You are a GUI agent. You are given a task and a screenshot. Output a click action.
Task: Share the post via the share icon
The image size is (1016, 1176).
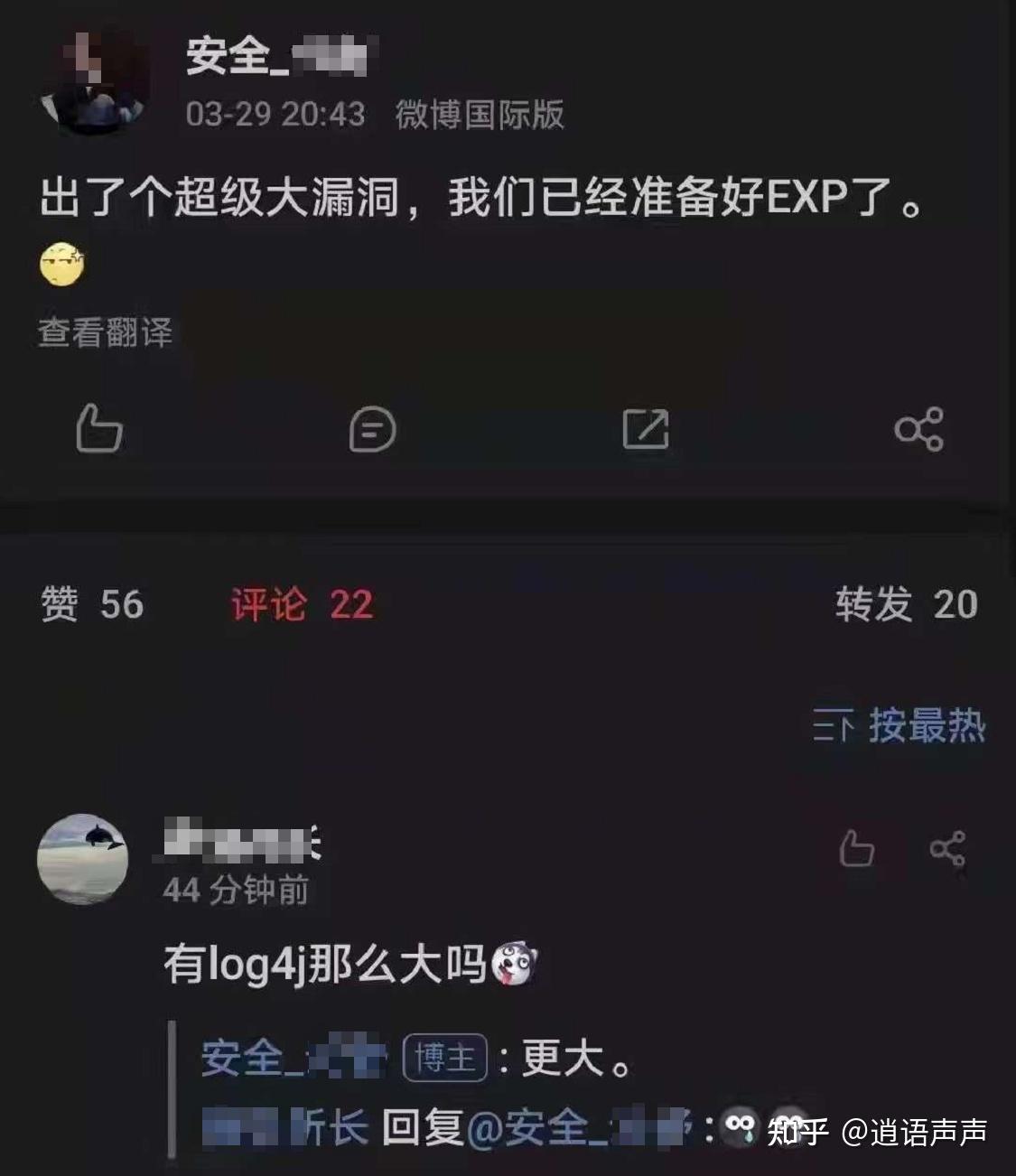(918, 429)
